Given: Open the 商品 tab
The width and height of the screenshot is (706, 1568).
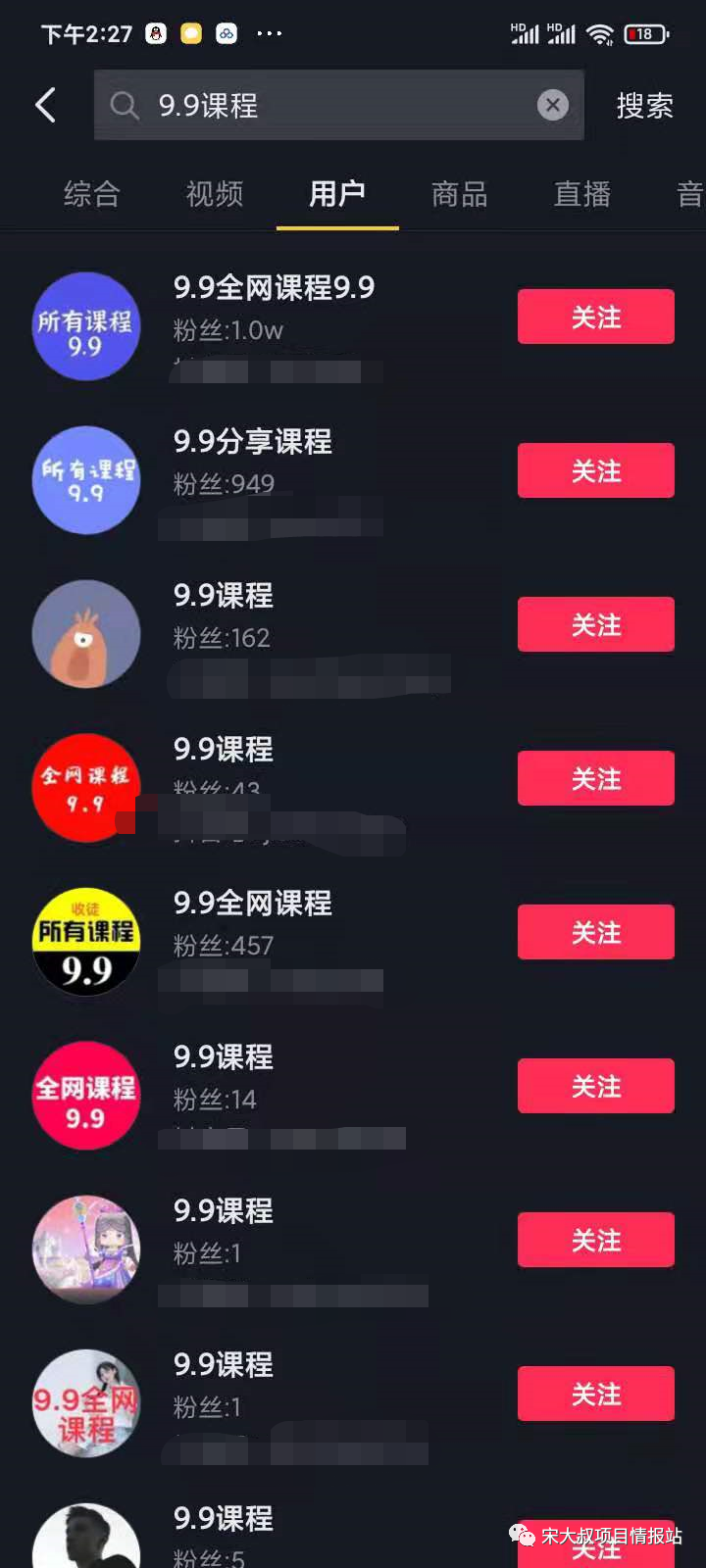Looking at the screenshot, I should 459,195.
